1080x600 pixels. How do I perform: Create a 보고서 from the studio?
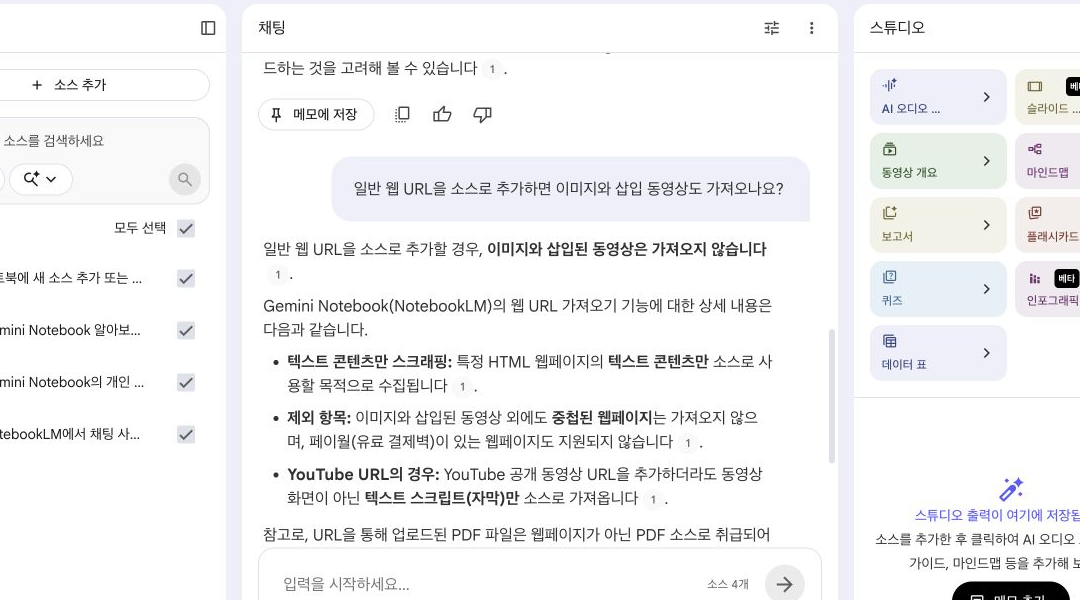coord(938,225)
